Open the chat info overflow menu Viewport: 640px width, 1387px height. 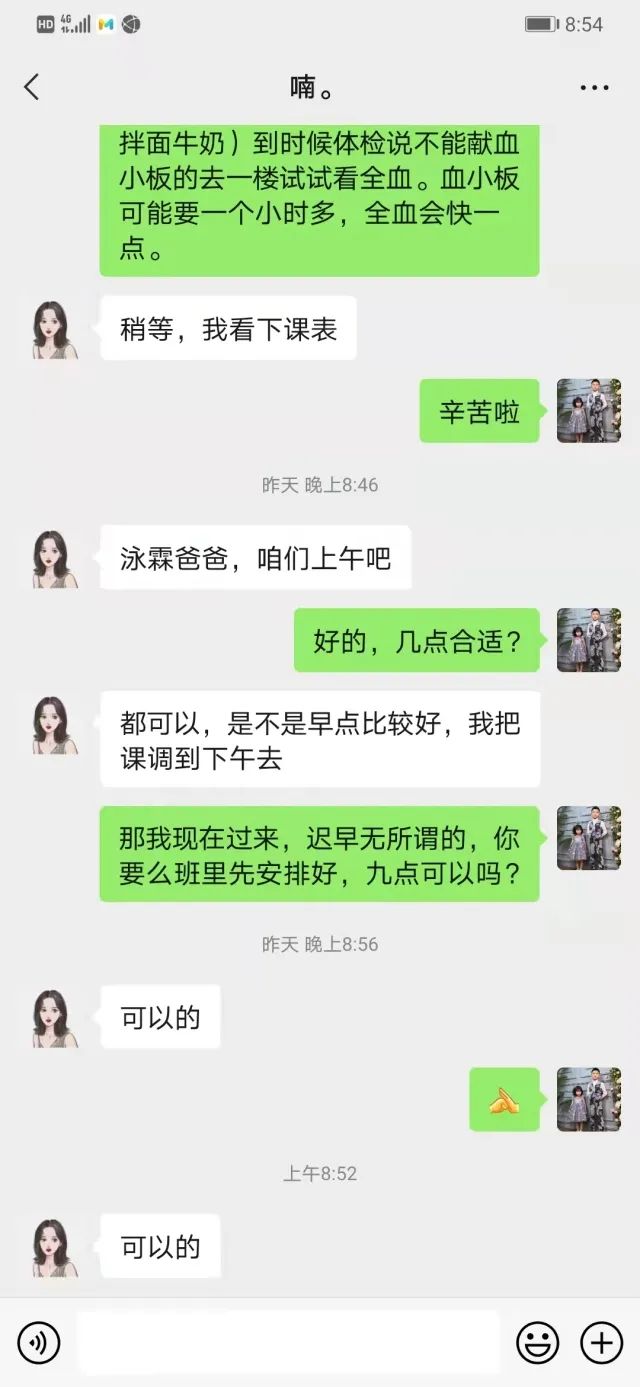[x=594, y=87]
